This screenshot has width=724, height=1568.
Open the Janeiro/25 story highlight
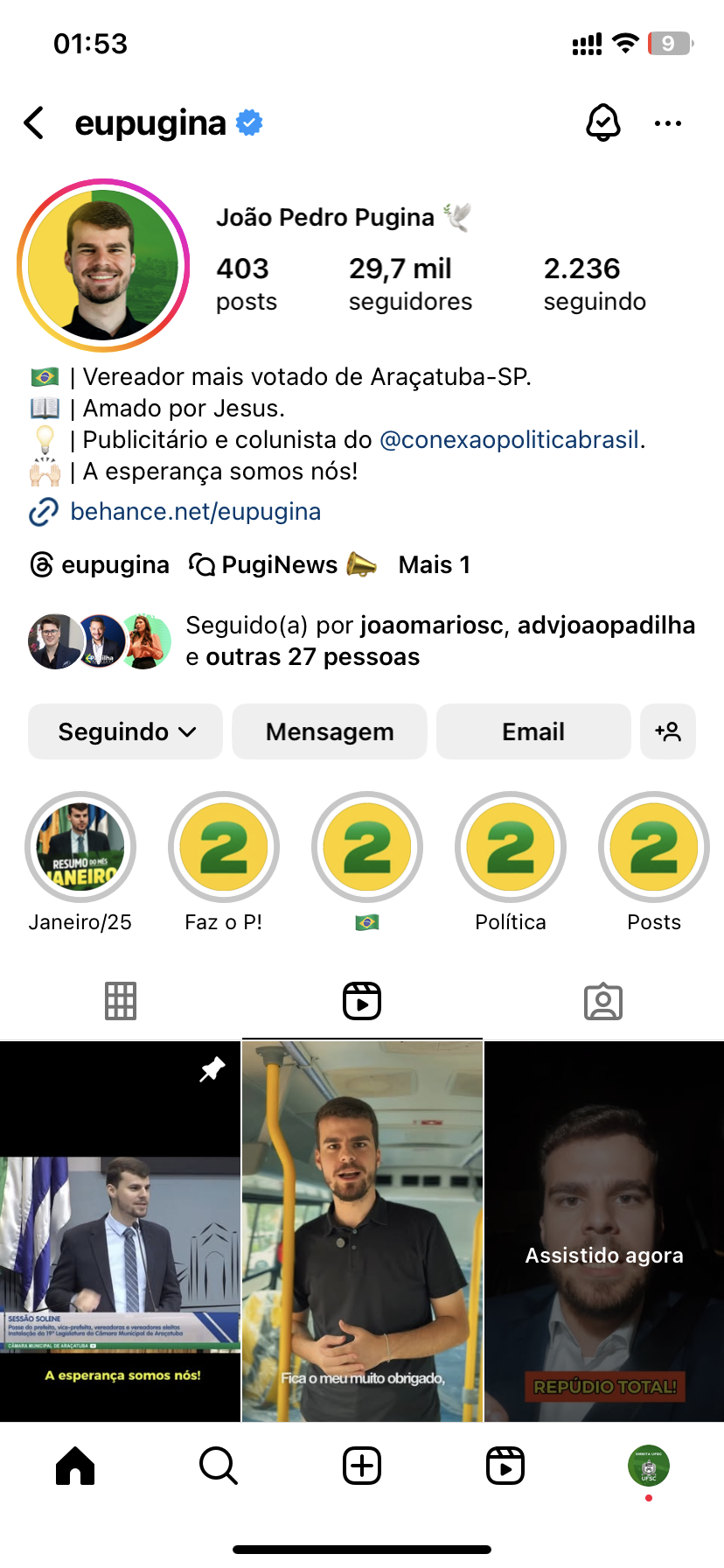tap(80, 847)
